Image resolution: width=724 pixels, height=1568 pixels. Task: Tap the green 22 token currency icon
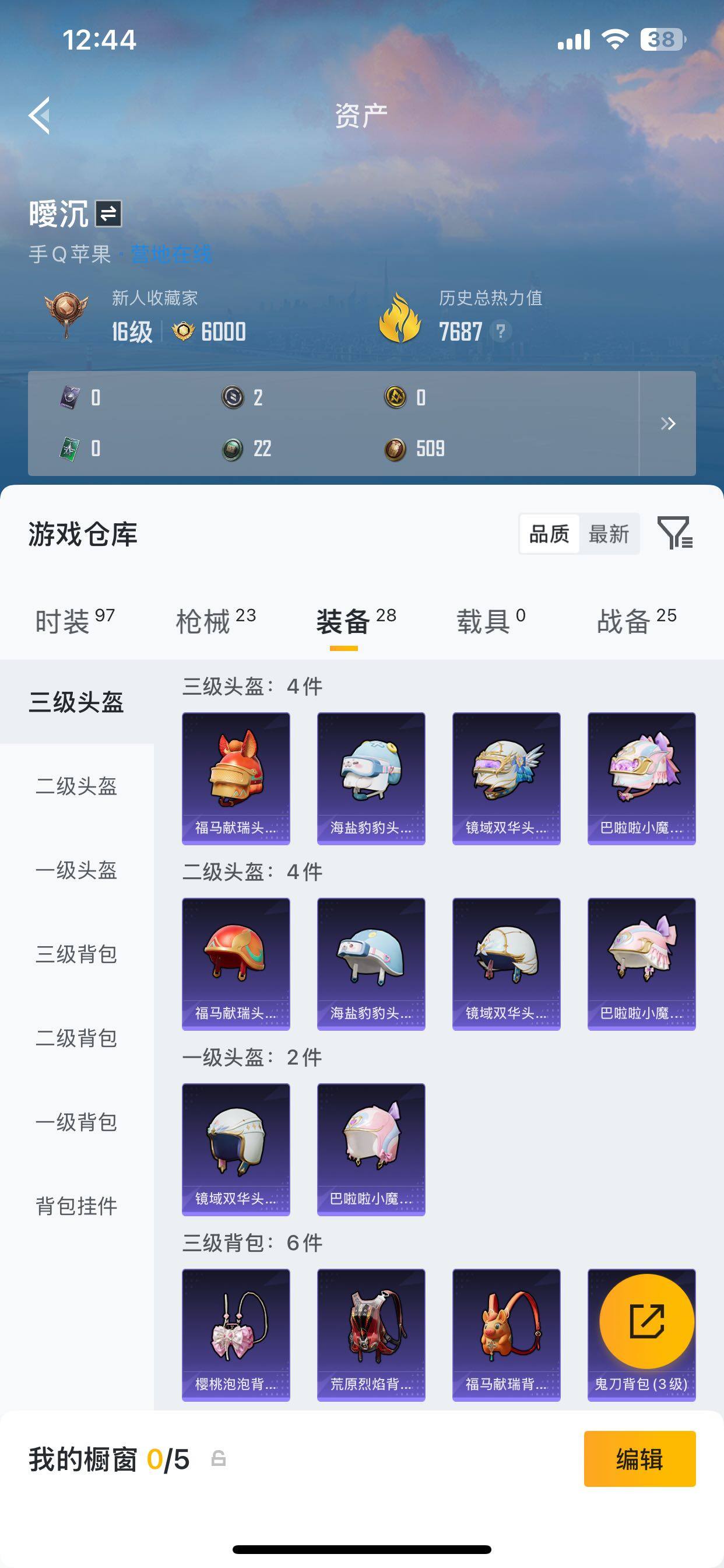click(x=233, y=449)
